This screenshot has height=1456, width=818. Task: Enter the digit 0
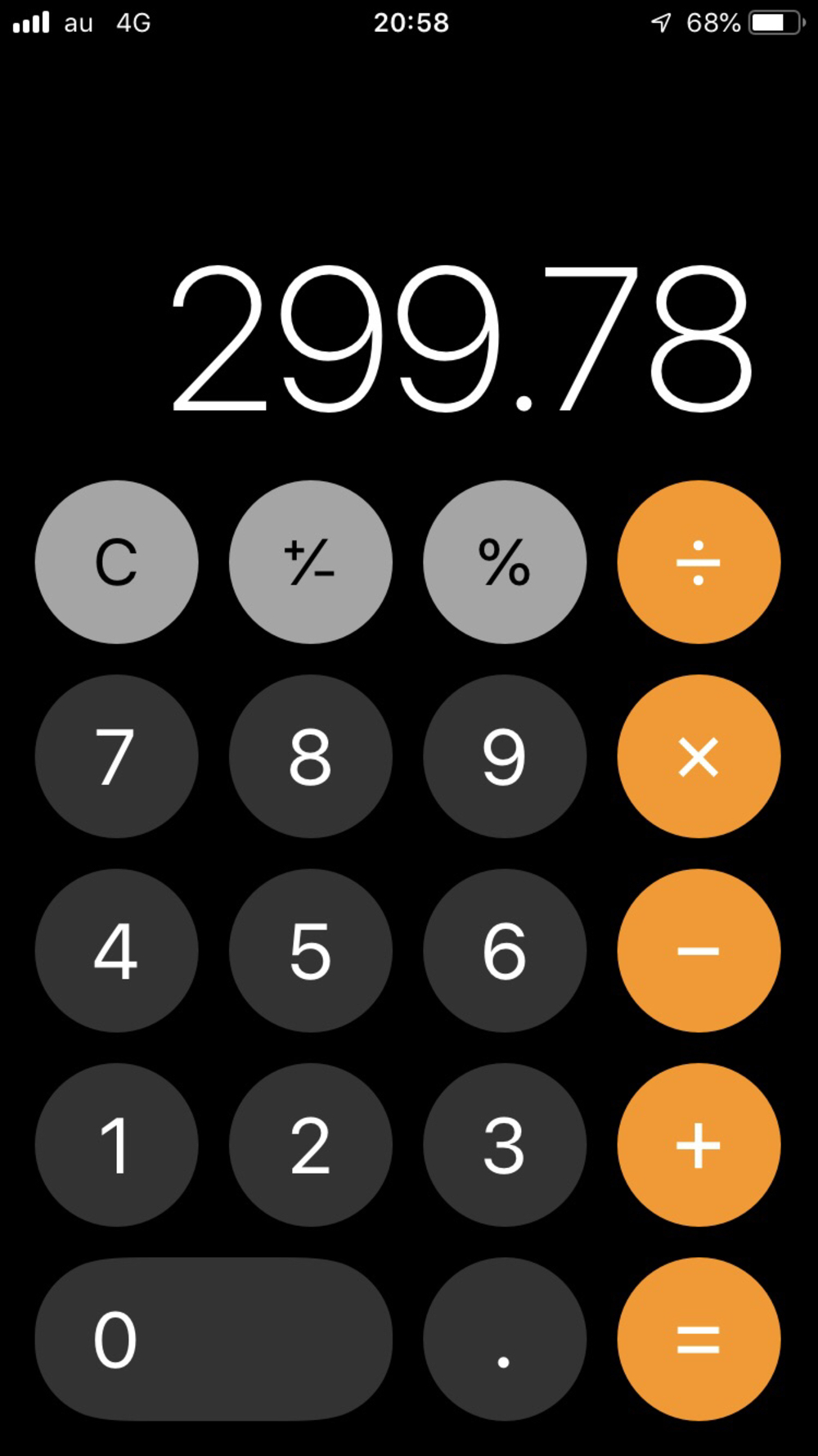[213, 1339]
